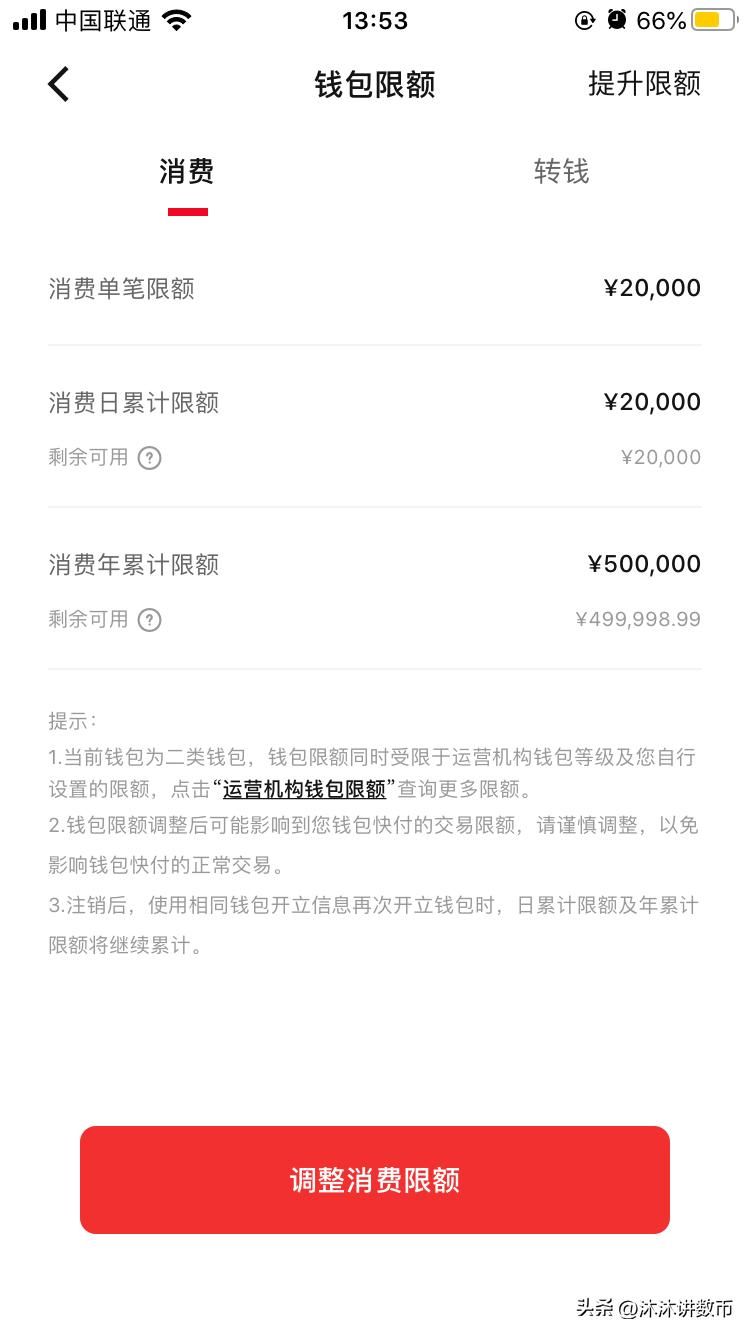Tap the 剩余可用 ¥499,998.99 amount
750x1334 pixels.
637,620
